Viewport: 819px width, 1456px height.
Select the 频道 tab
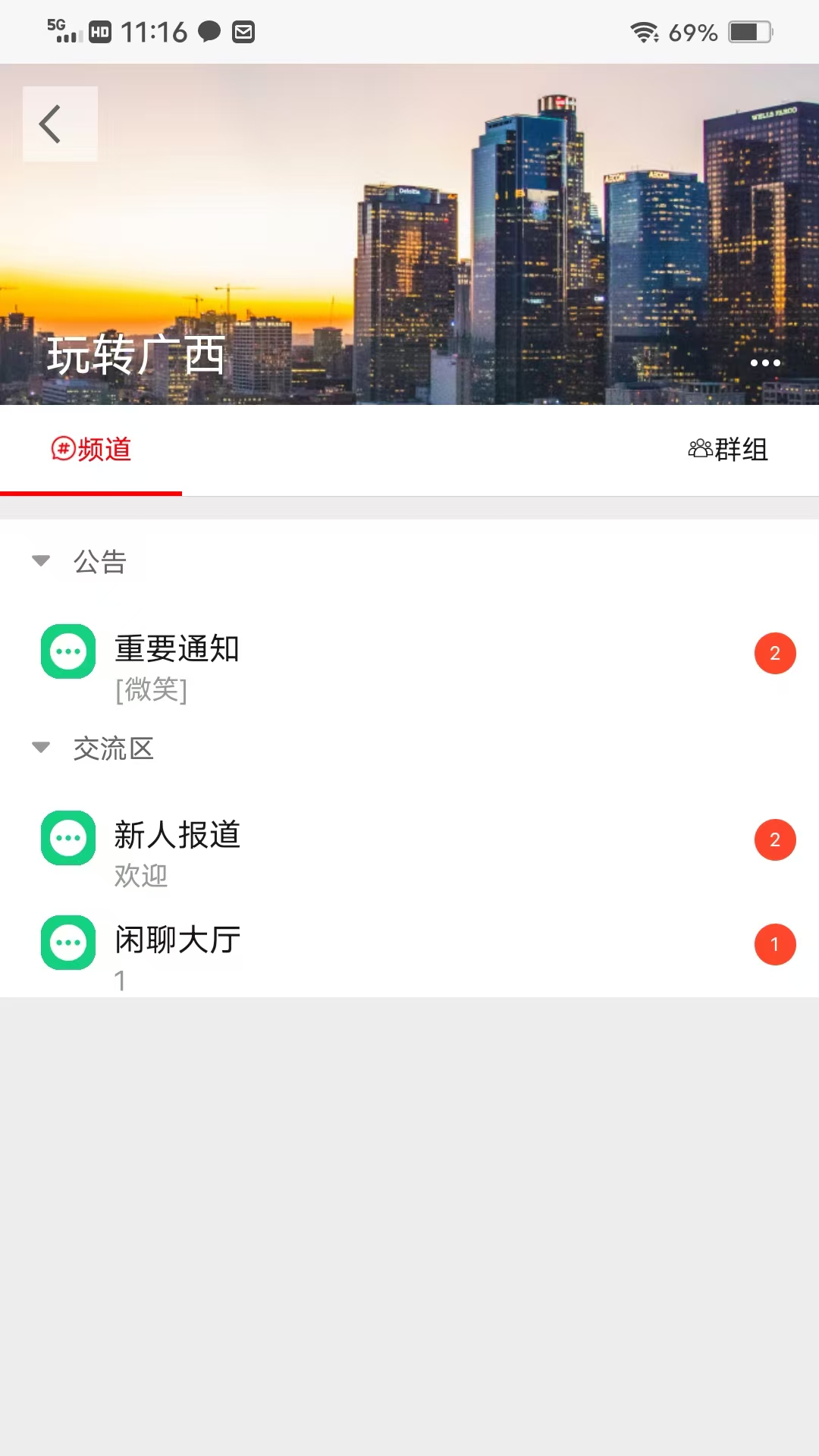91,450
